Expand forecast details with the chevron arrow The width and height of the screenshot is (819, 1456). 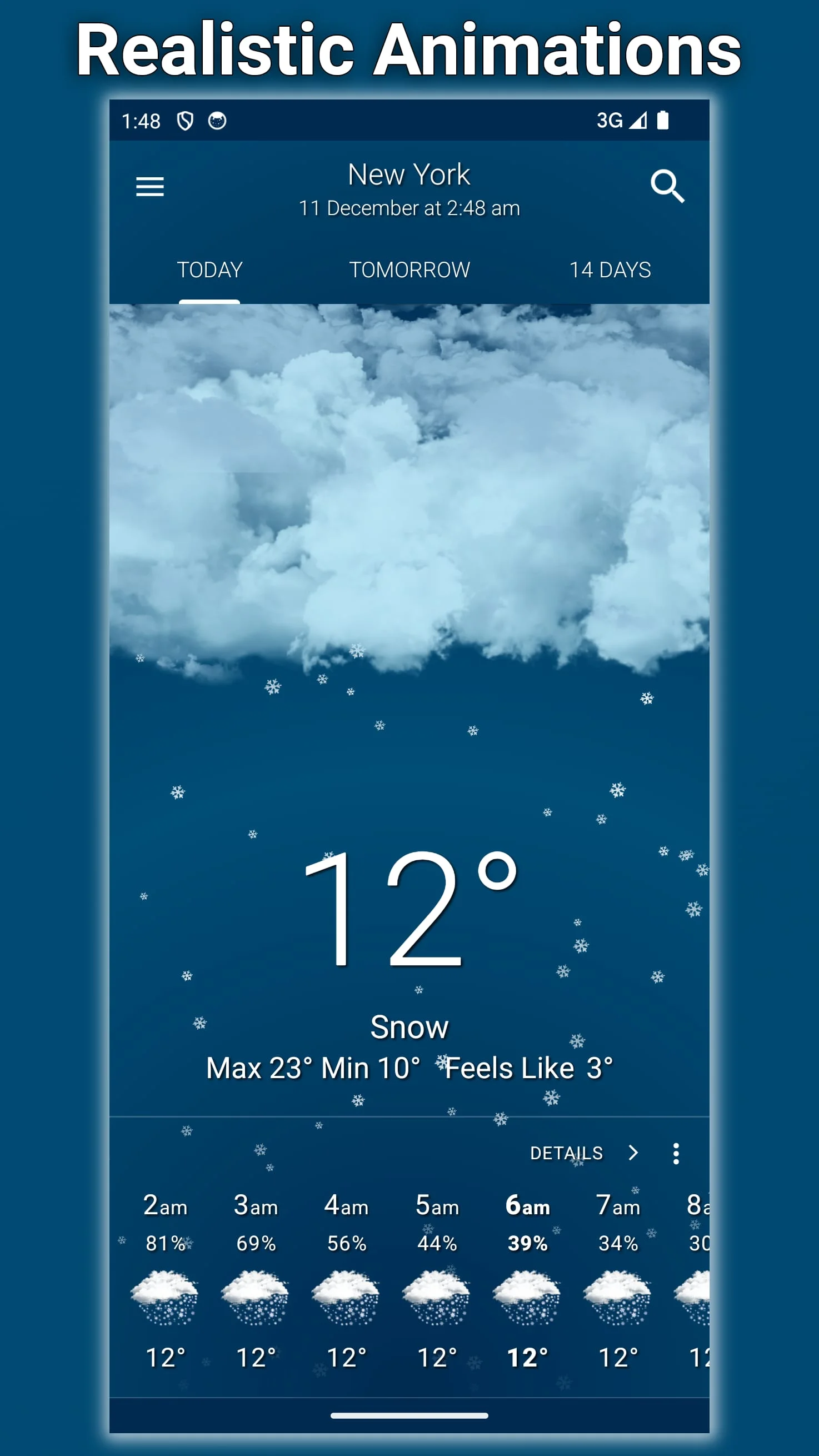coord(633,1153)
